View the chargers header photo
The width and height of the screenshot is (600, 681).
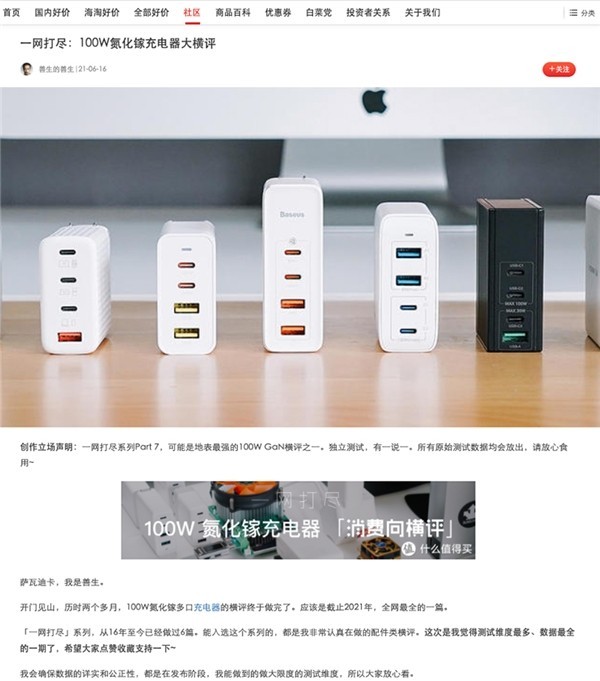click(300, 255)
